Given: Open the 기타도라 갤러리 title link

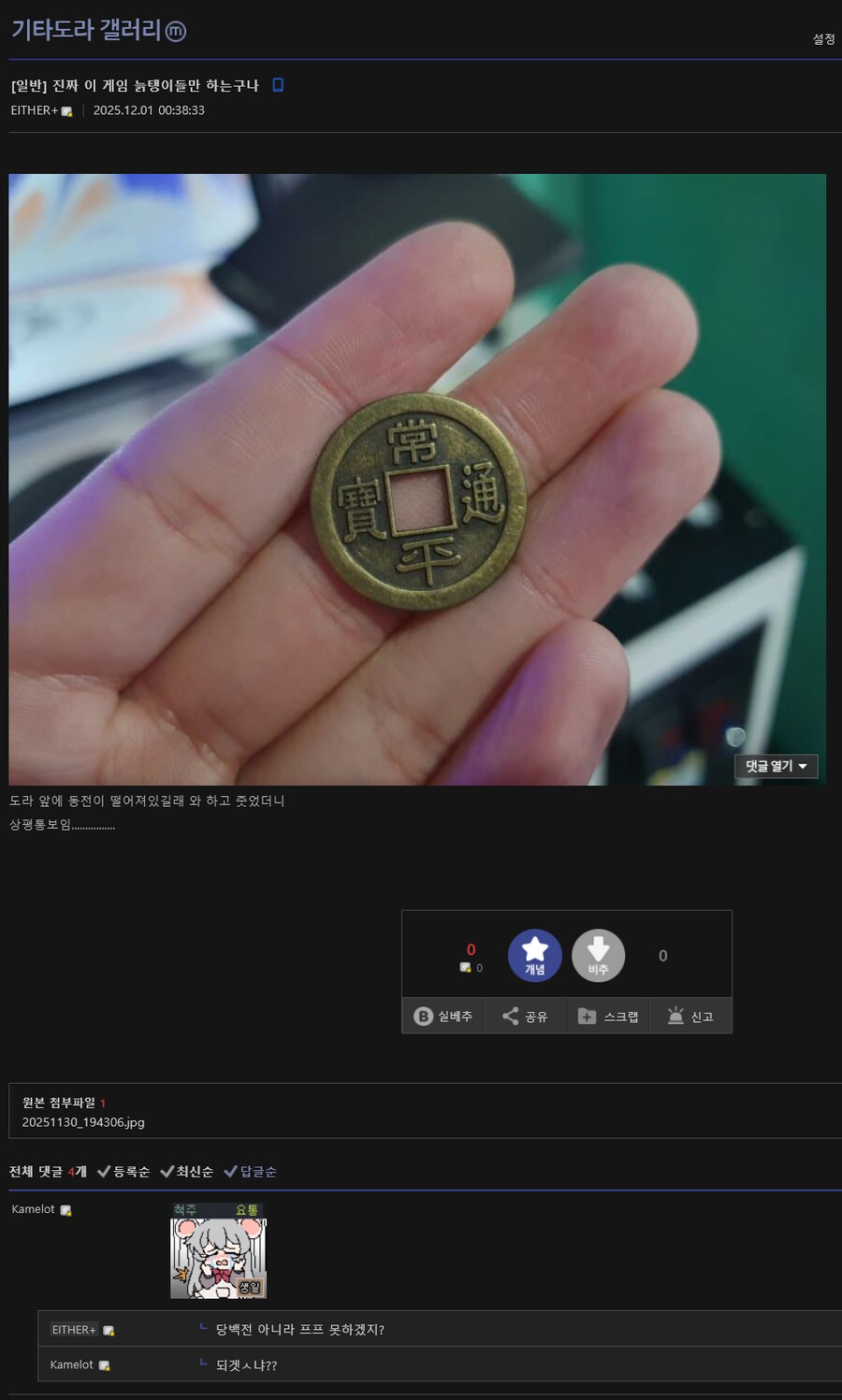Looking at the screenshot, I should 86,30.
